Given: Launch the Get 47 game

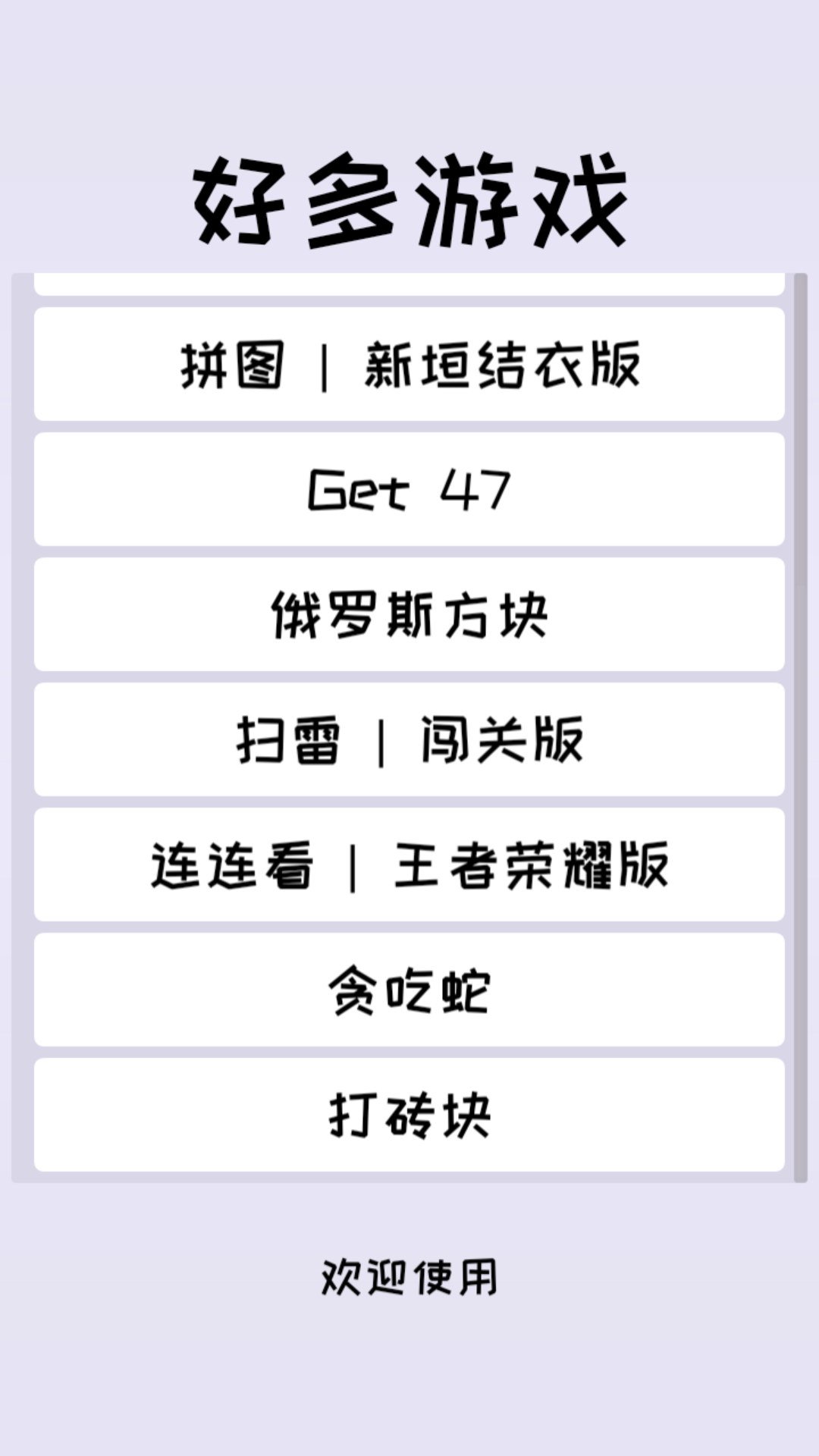Looking at the screenshot, I should click(409, 489).
